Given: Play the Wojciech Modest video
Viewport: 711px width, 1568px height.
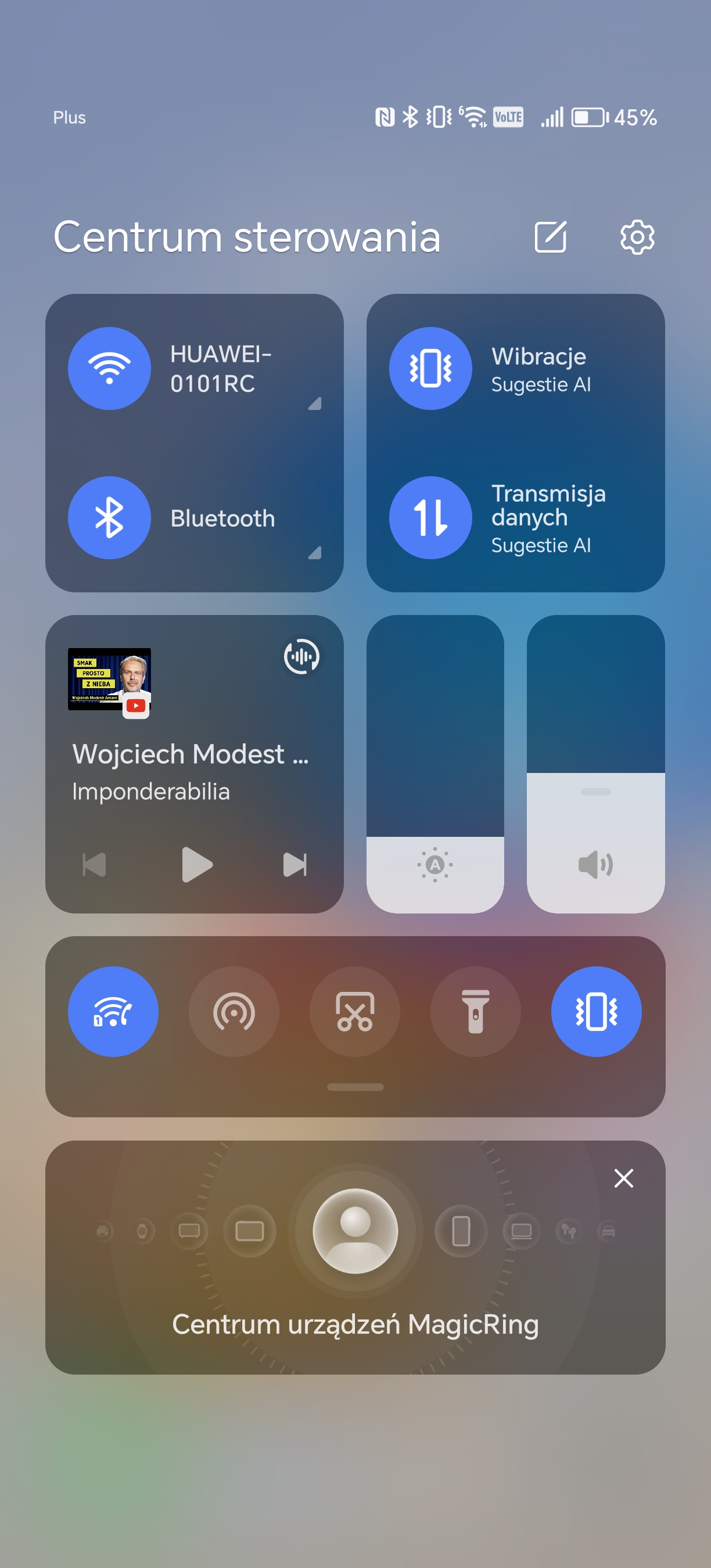Looking at the screenshot, I should tap(196, 864).
